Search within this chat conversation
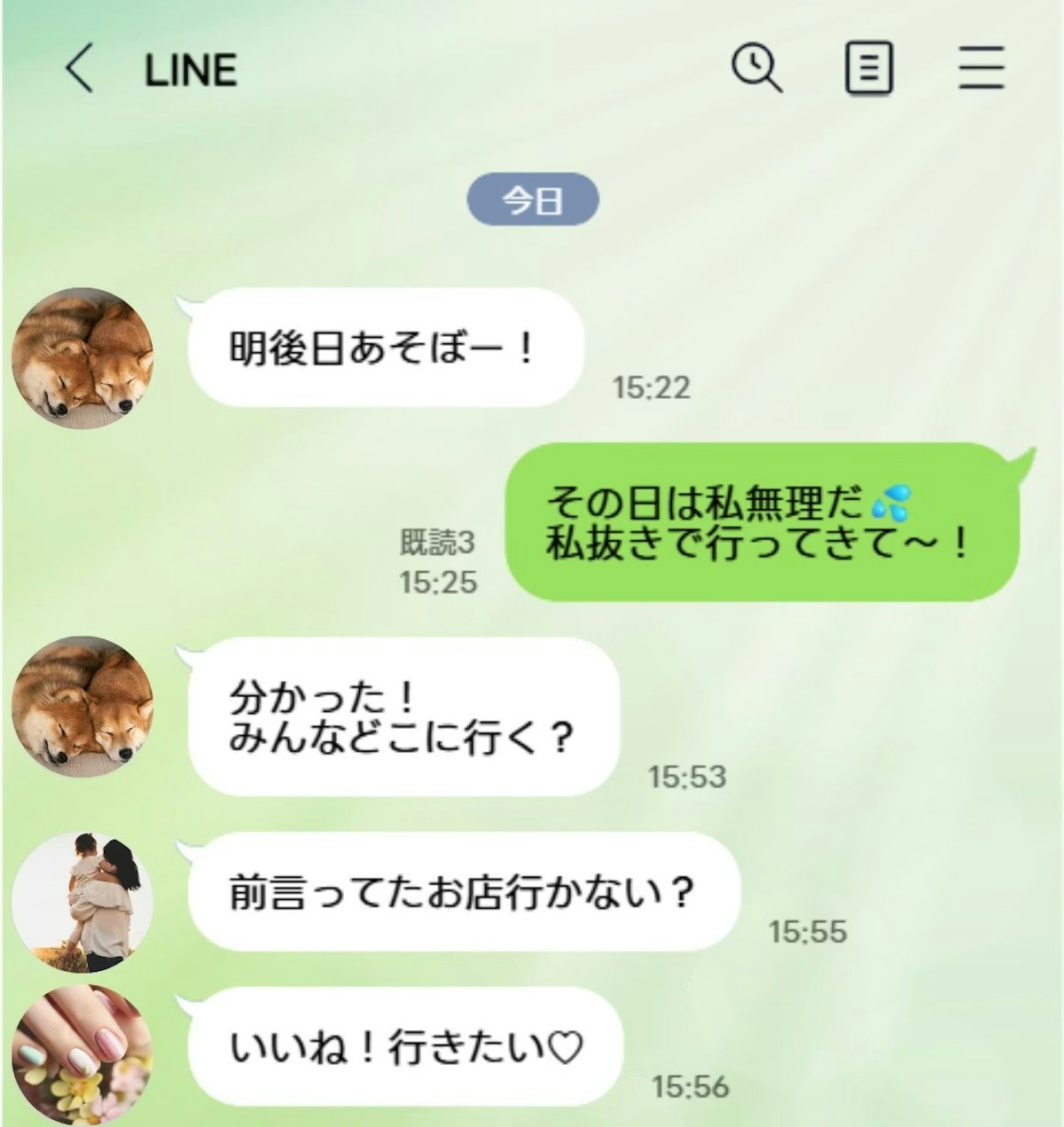Viewport: 1064px width, 1127px height. coord(756,68)
